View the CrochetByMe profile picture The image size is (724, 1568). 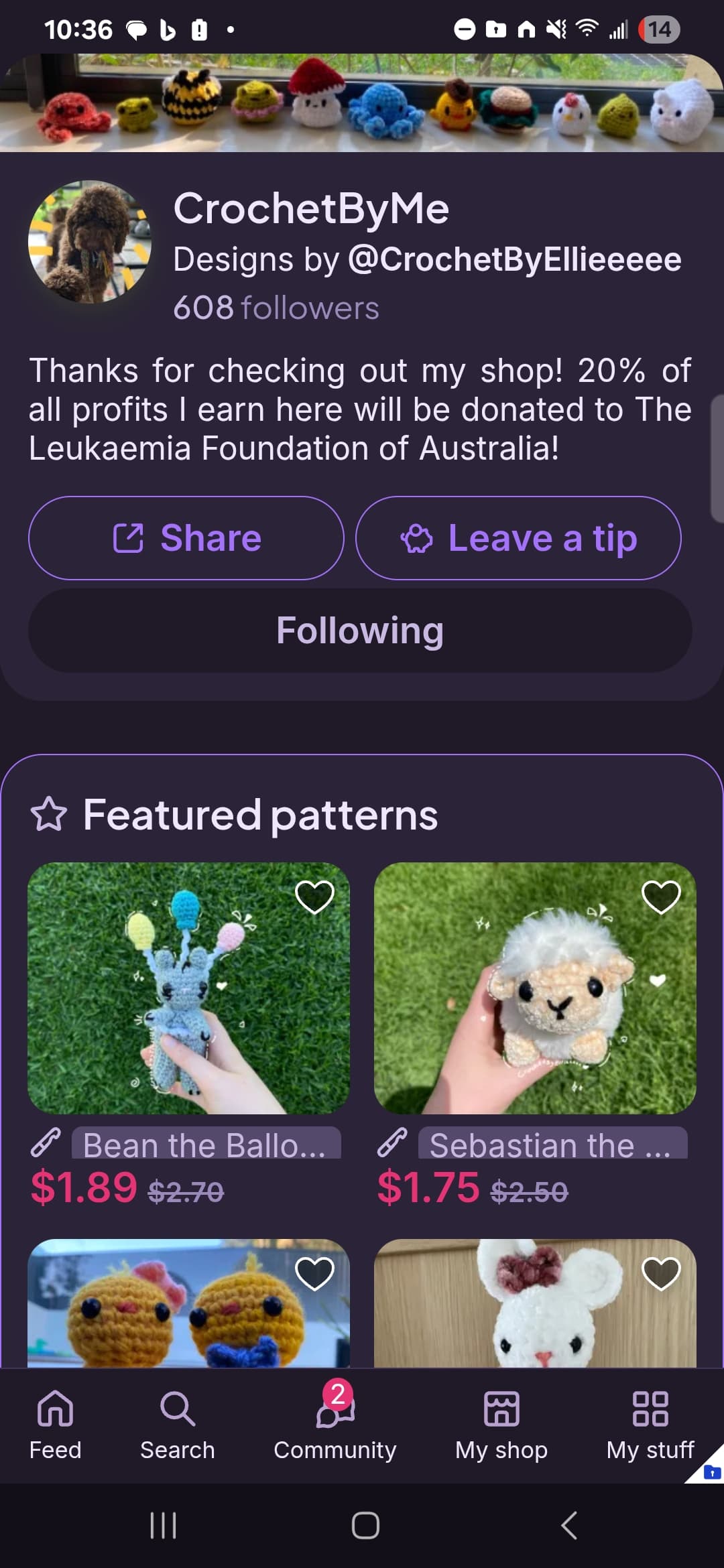(x=90, y=242)
